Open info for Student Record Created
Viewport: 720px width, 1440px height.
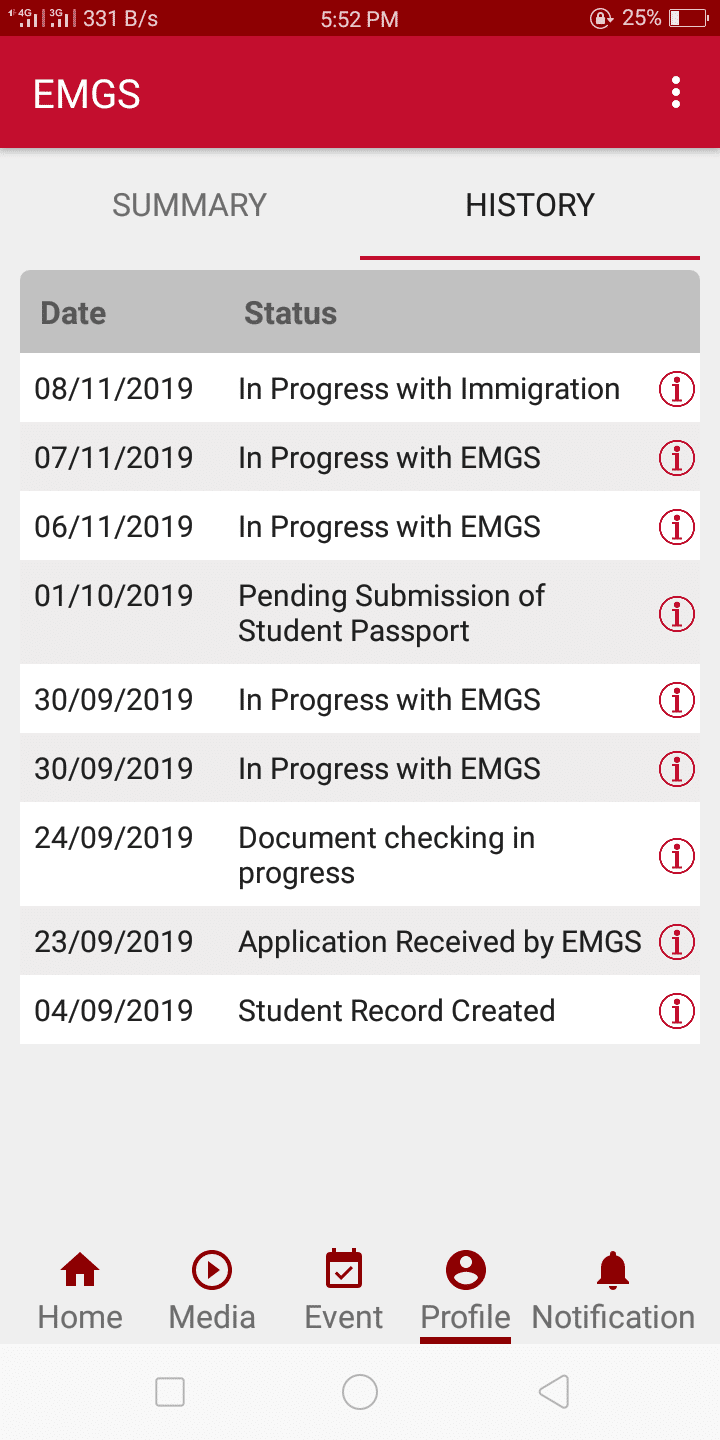[677, 1011]
